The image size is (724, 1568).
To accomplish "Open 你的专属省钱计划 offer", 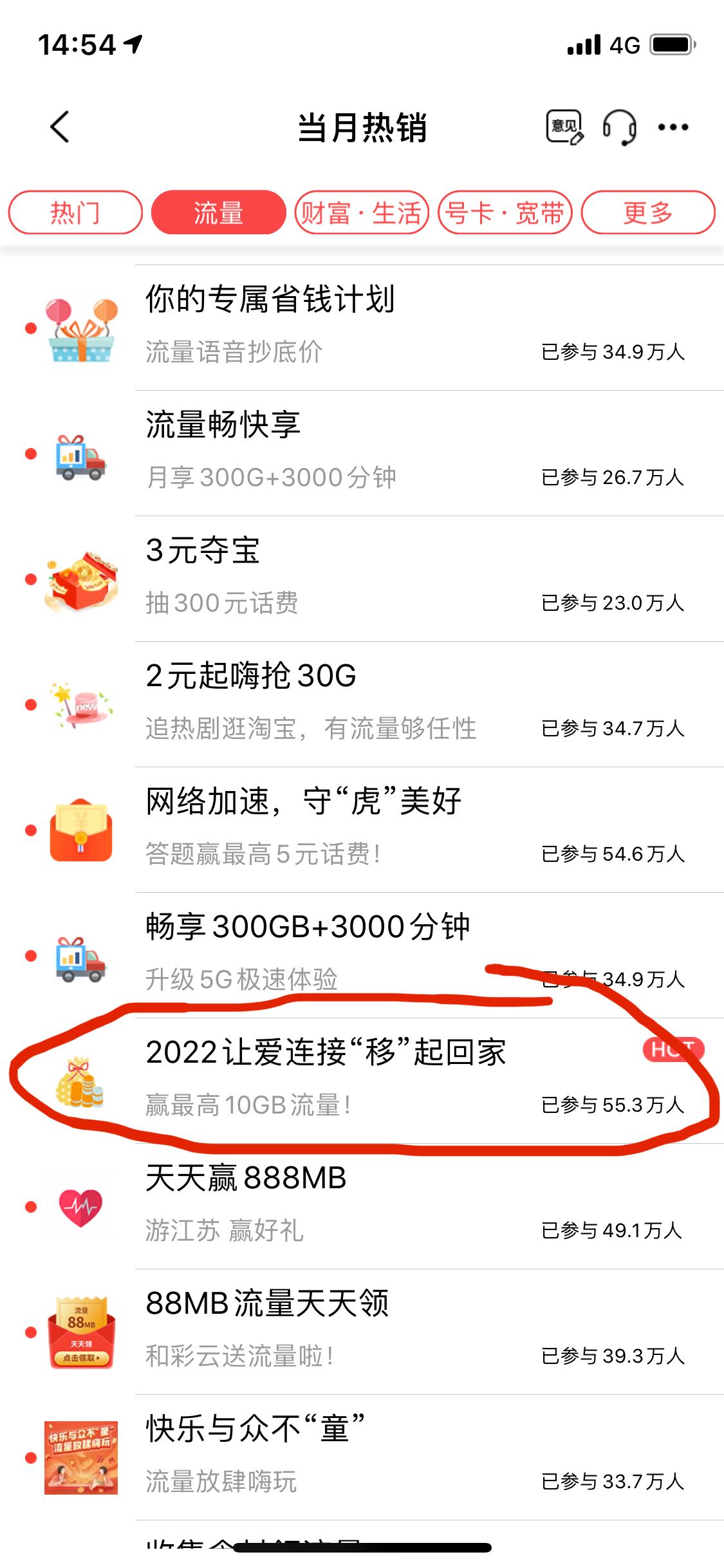I will 362,328.
